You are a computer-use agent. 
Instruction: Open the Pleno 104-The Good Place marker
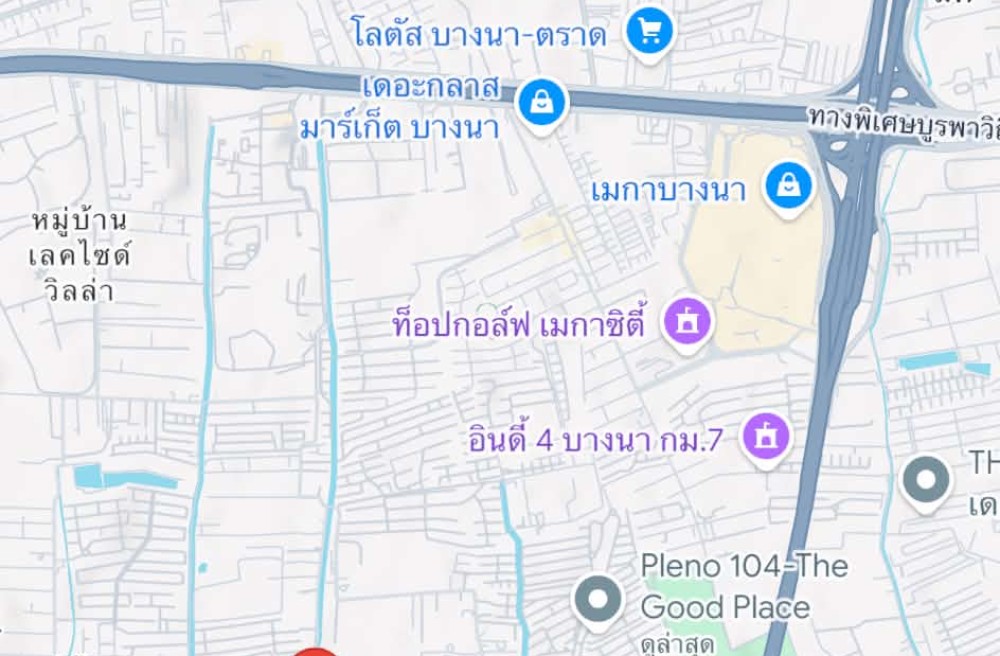click(598, 602)
